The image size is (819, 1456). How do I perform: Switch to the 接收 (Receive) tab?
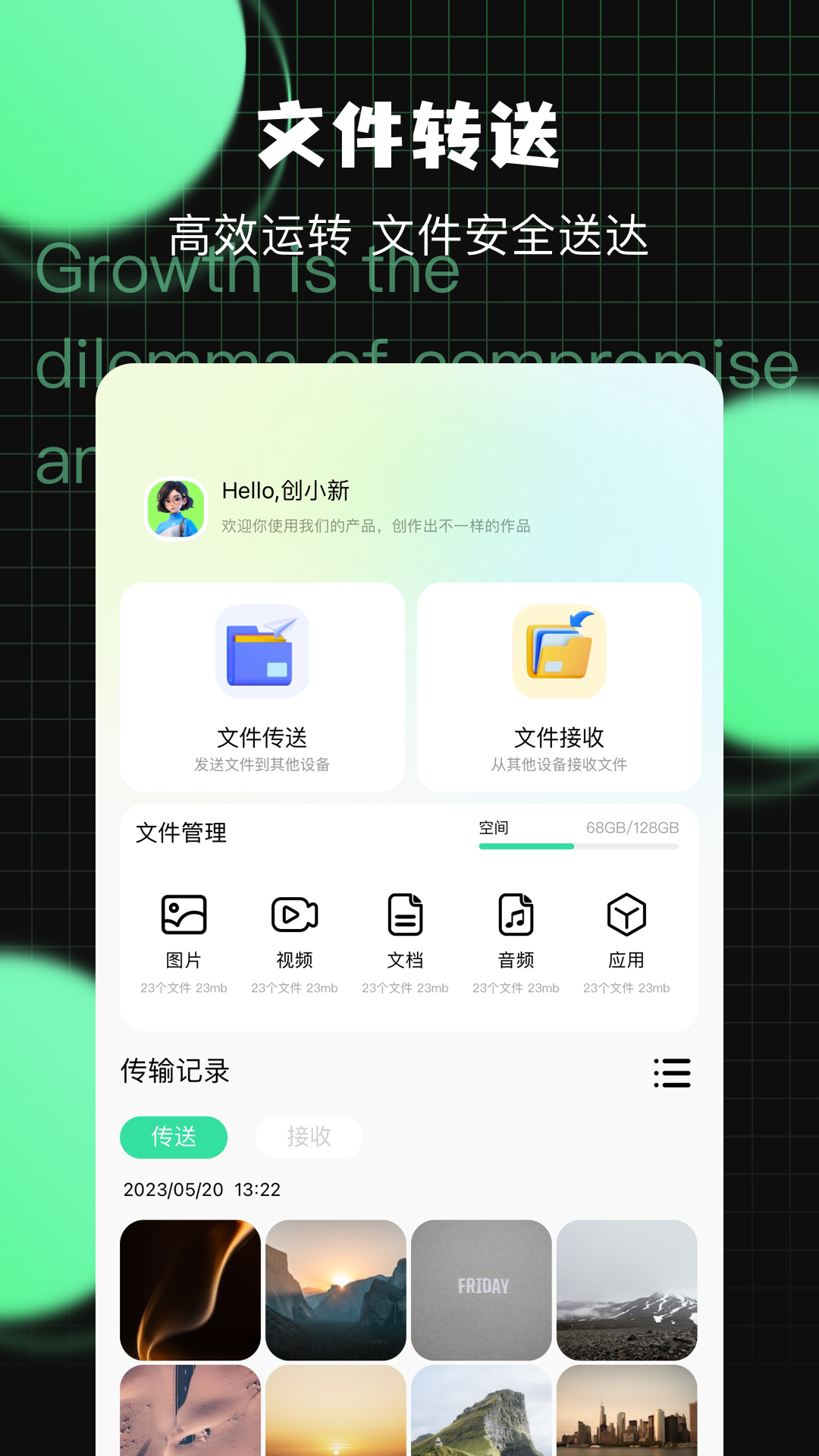pos(309,1136)
